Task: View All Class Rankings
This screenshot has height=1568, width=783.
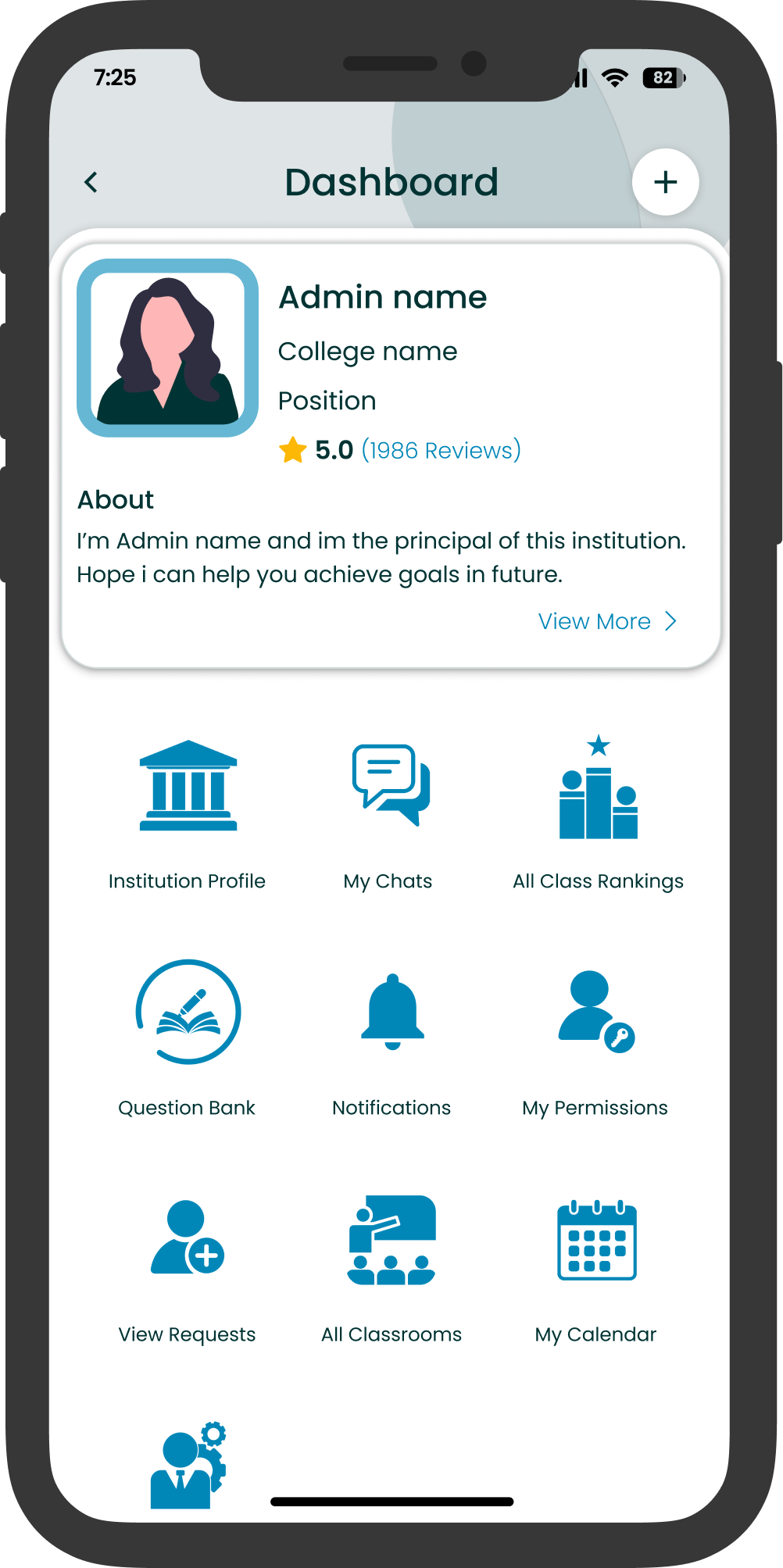Action: point(598,813)
